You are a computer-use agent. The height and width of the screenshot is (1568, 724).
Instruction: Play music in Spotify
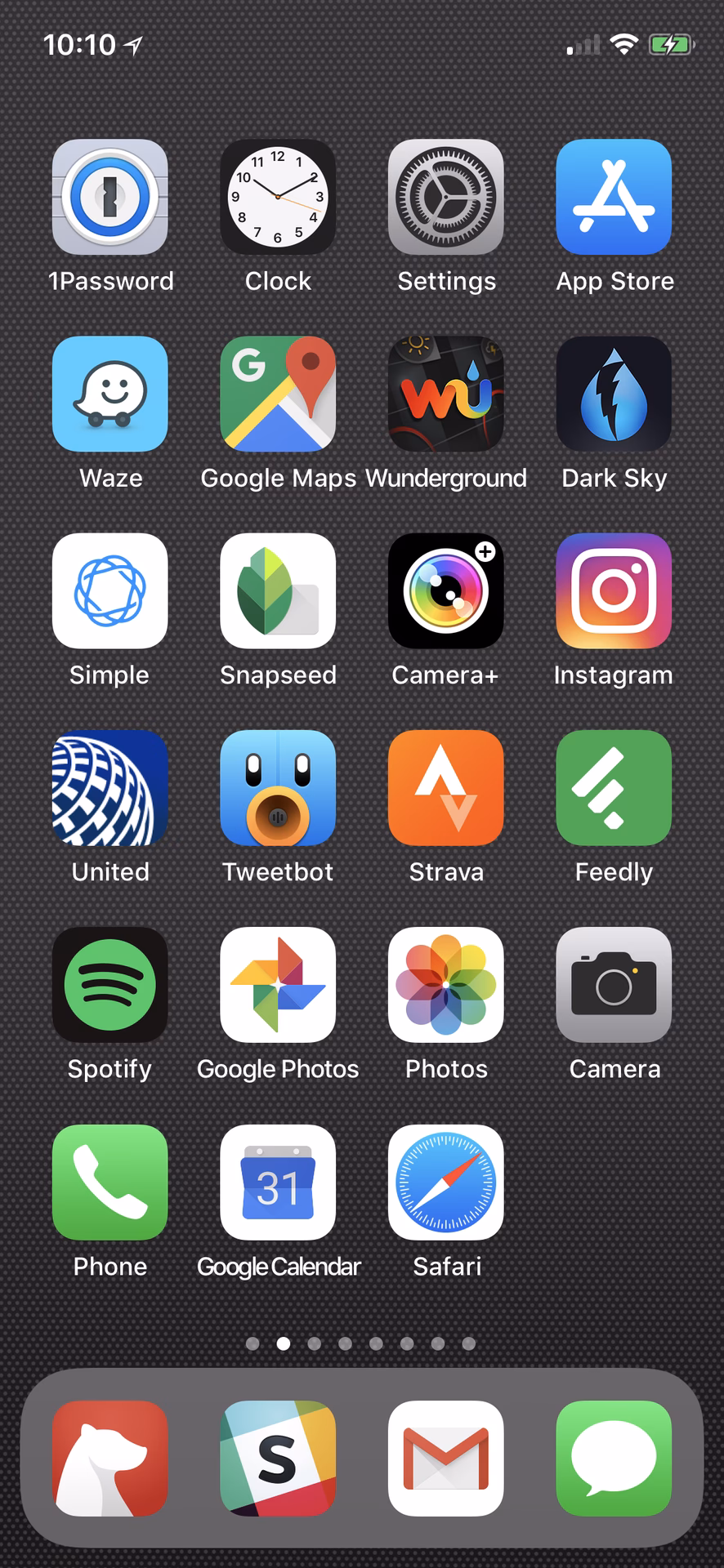click(109, 985)
